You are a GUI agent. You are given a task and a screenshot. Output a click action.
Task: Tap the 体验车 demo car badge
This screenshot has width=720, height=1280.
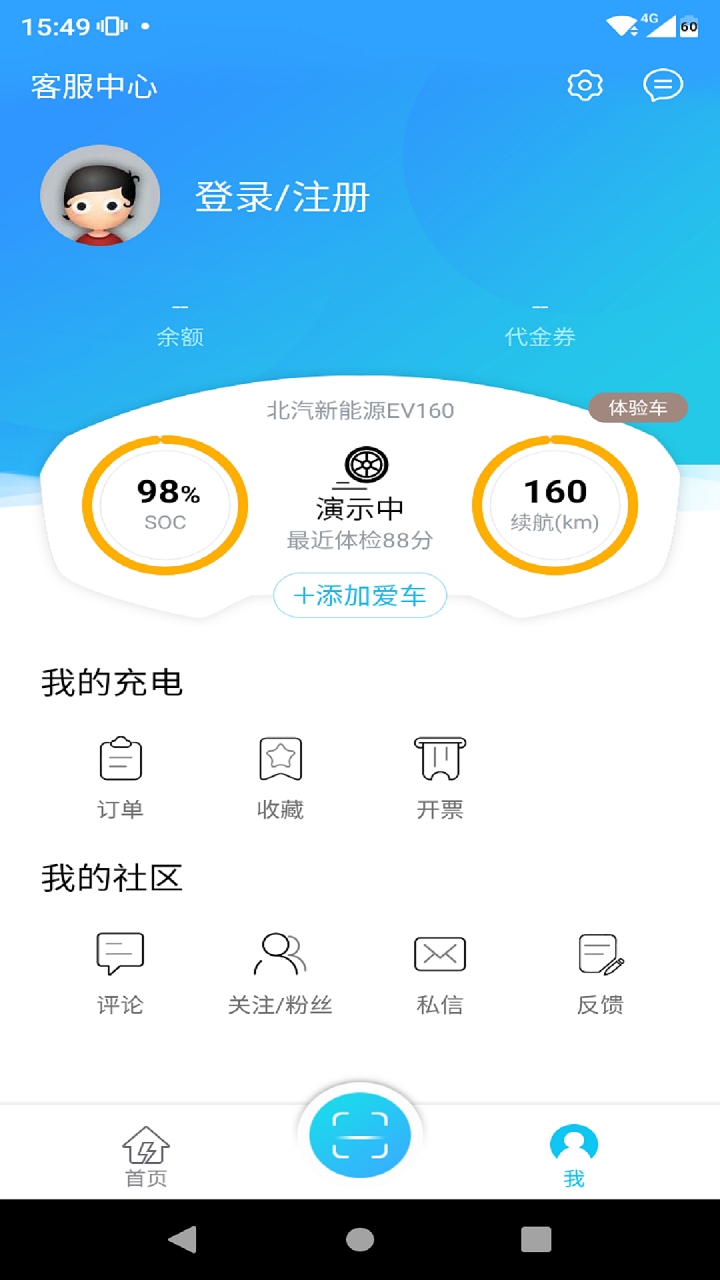[637, 408]
